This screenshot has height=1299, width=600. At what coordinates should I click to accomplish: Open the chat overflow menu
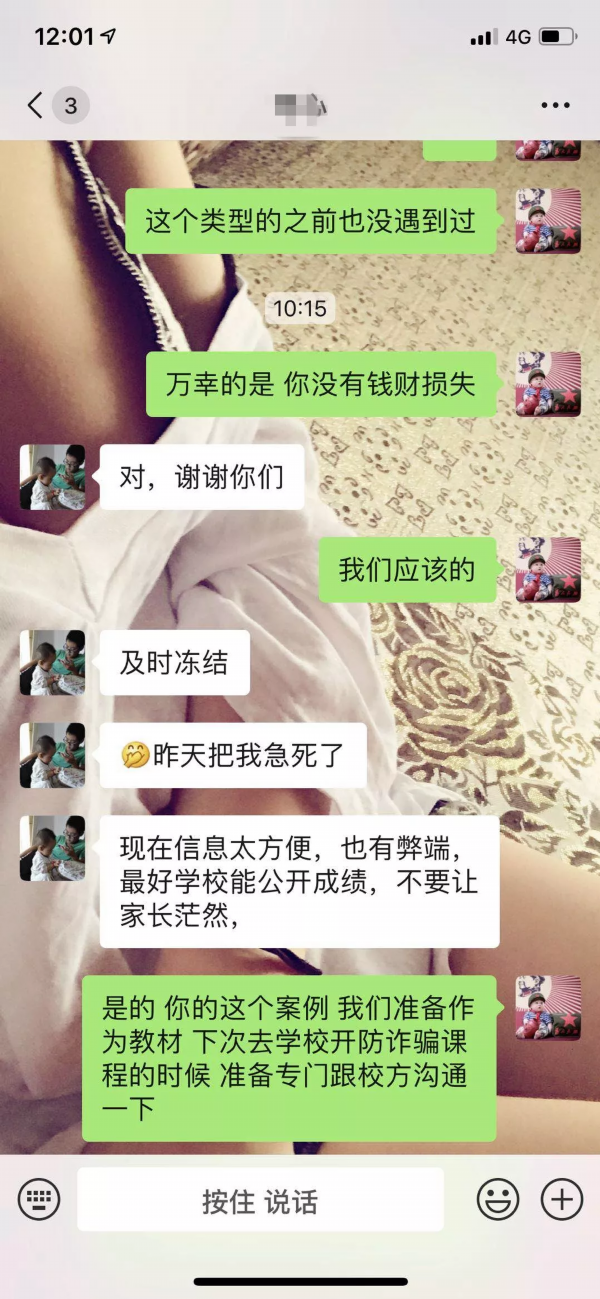point(555,105)
